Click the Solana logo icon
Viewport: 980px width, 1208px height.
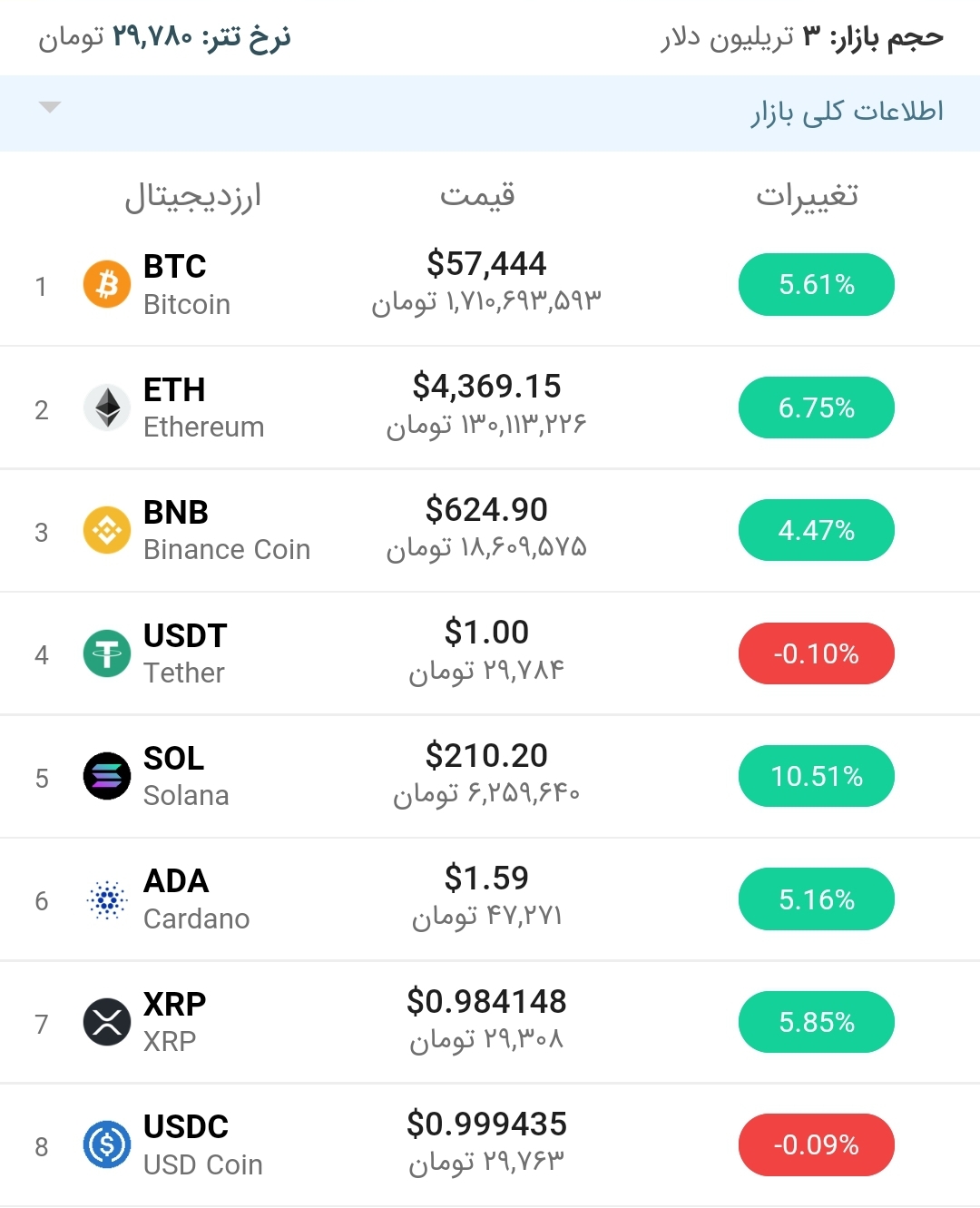pyautogui.click(x=106, y=776)
